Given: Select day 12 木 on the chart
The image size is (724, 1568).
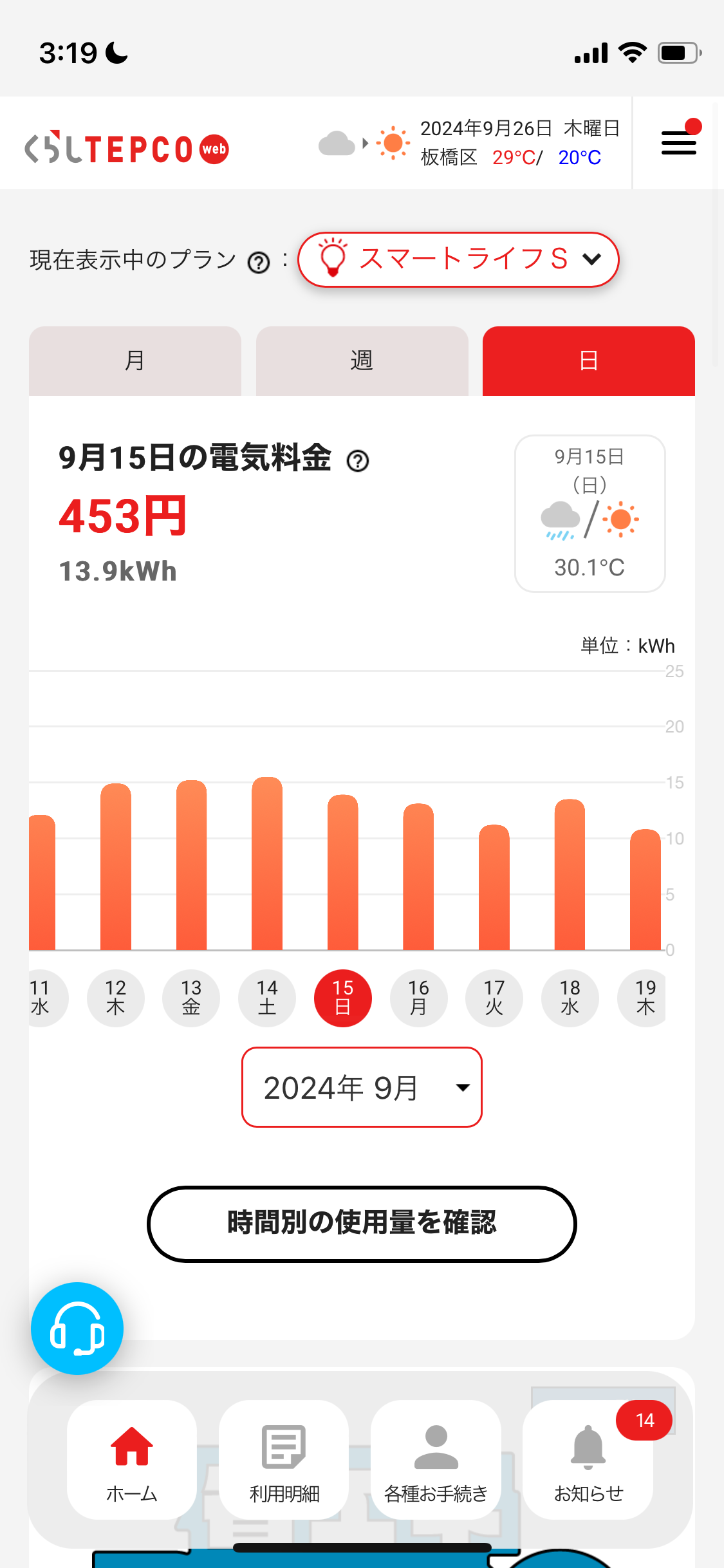Looking at the screenshot, I should coord(116,998).
